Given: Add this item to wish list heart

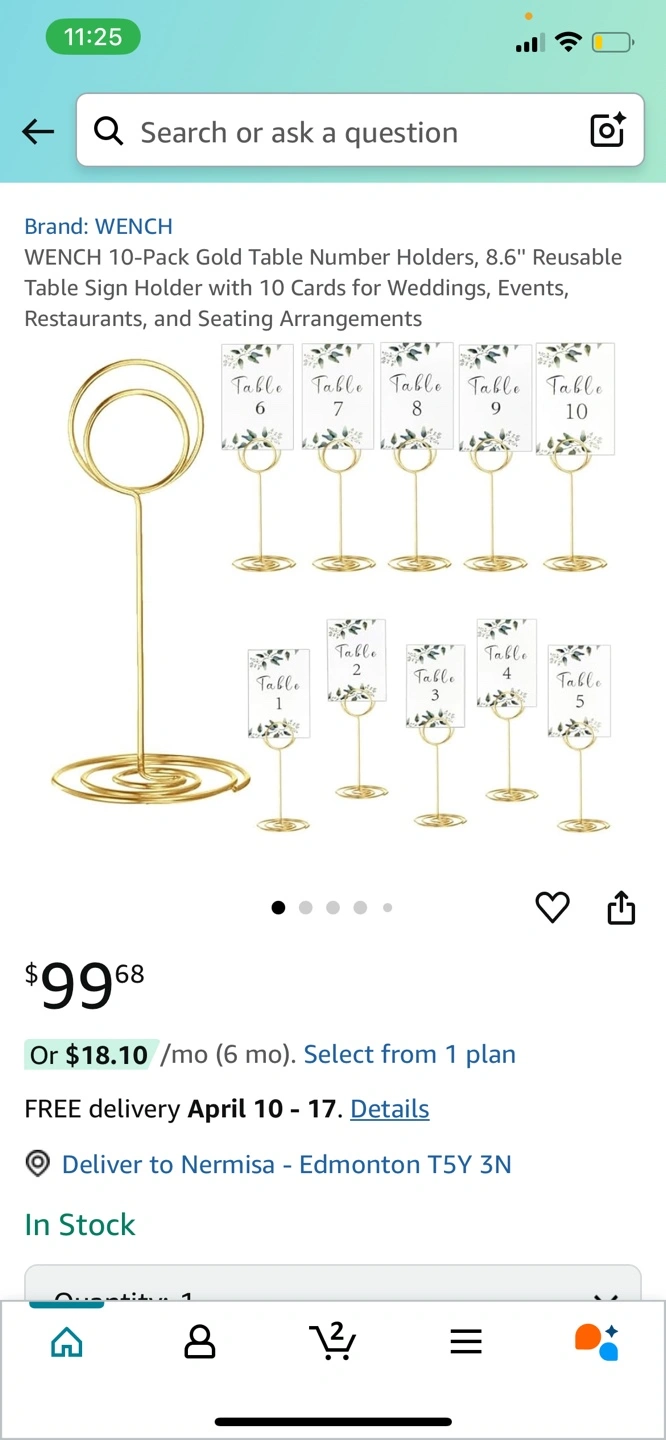Looking at the screenshot, I should [552, 907].
